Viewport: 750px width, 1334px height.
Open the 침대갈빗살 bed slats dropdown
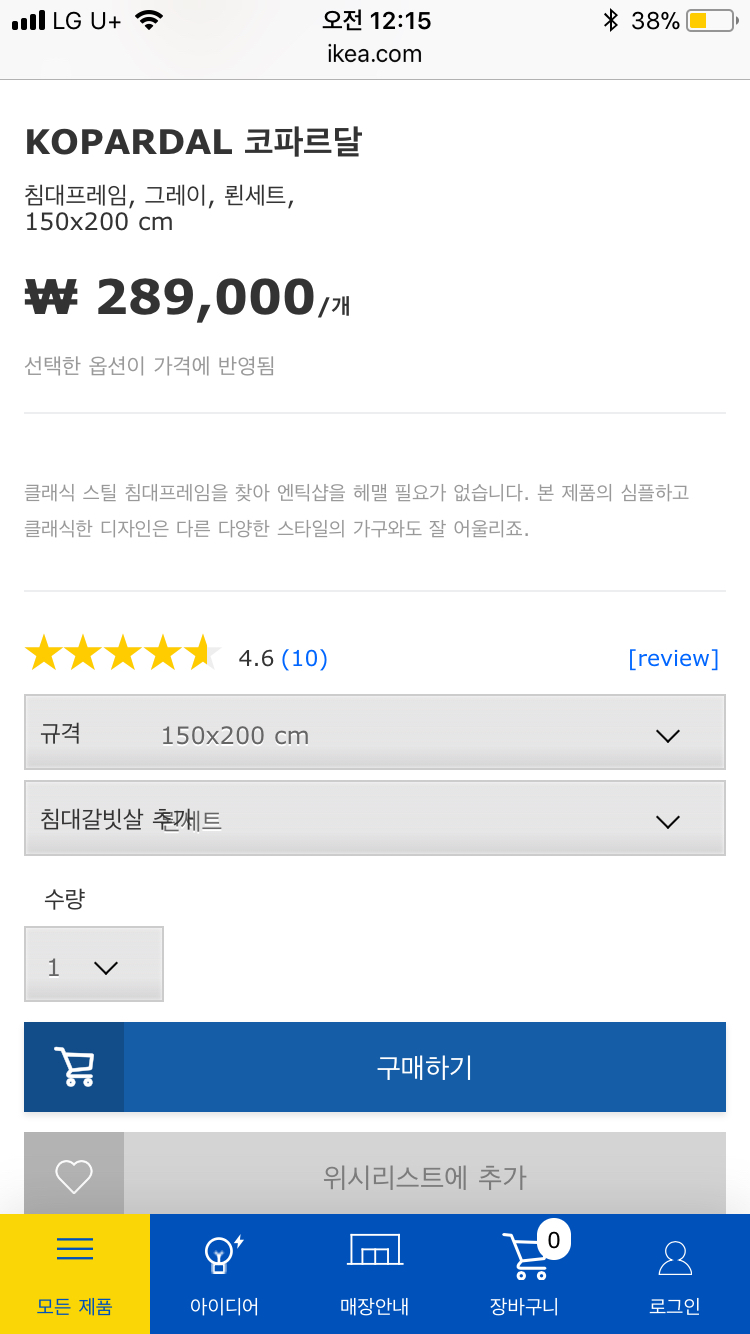pos(667,820)
